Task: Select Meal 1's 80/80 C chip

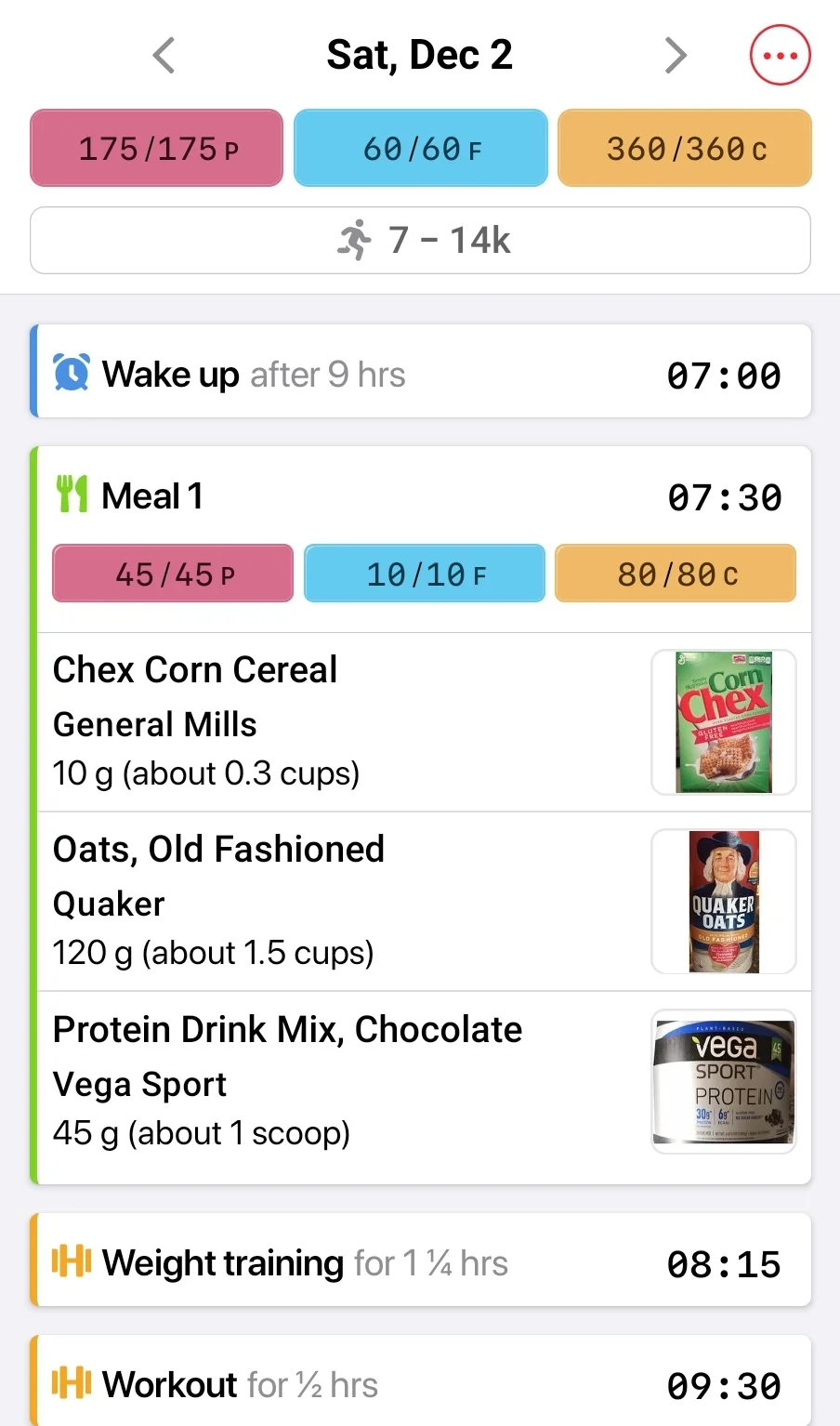Action: pos(676,574)
